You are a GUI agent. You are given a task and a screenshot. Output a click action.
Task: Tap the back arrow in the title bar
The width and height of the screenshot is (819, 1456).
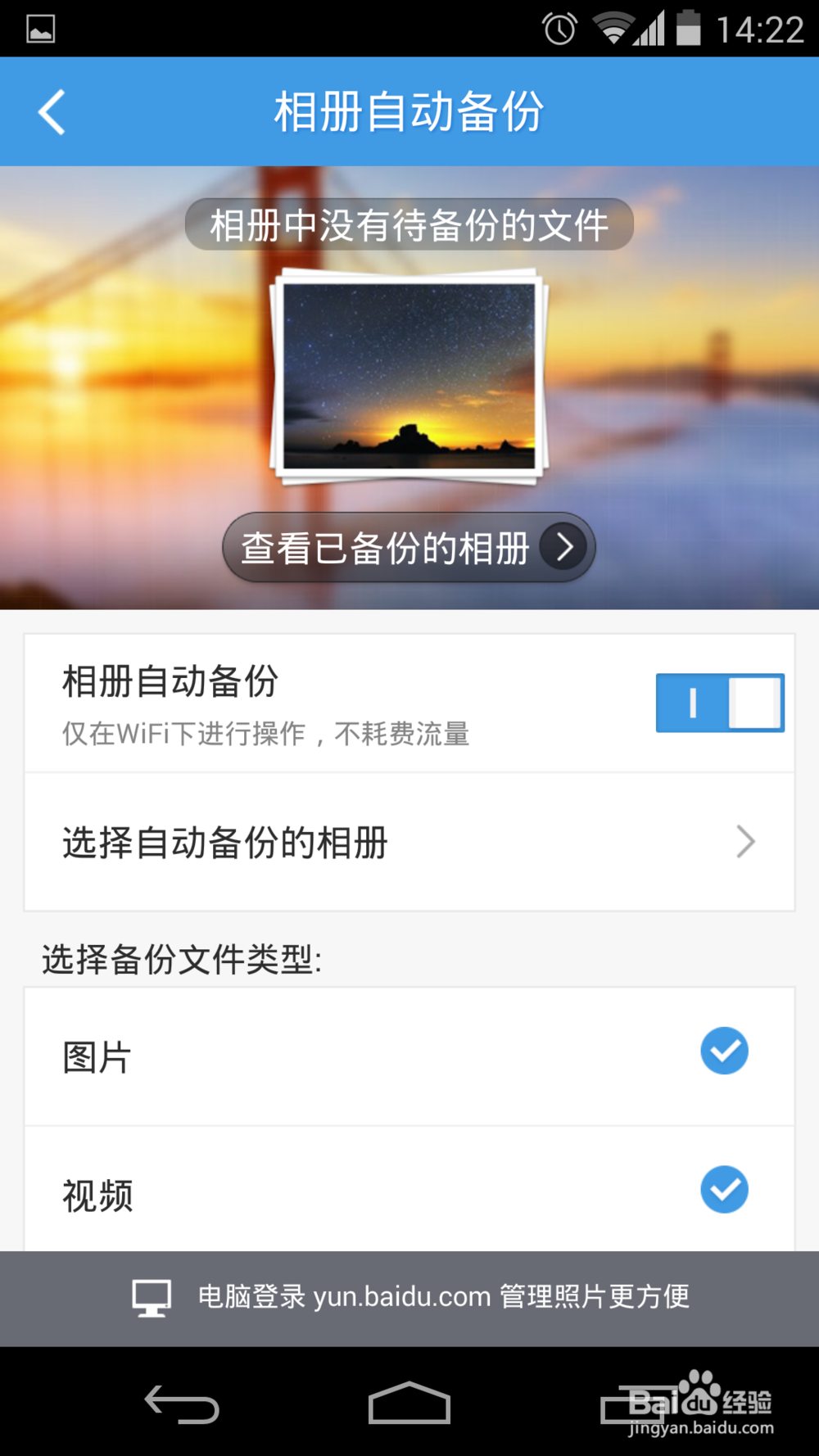51,111
